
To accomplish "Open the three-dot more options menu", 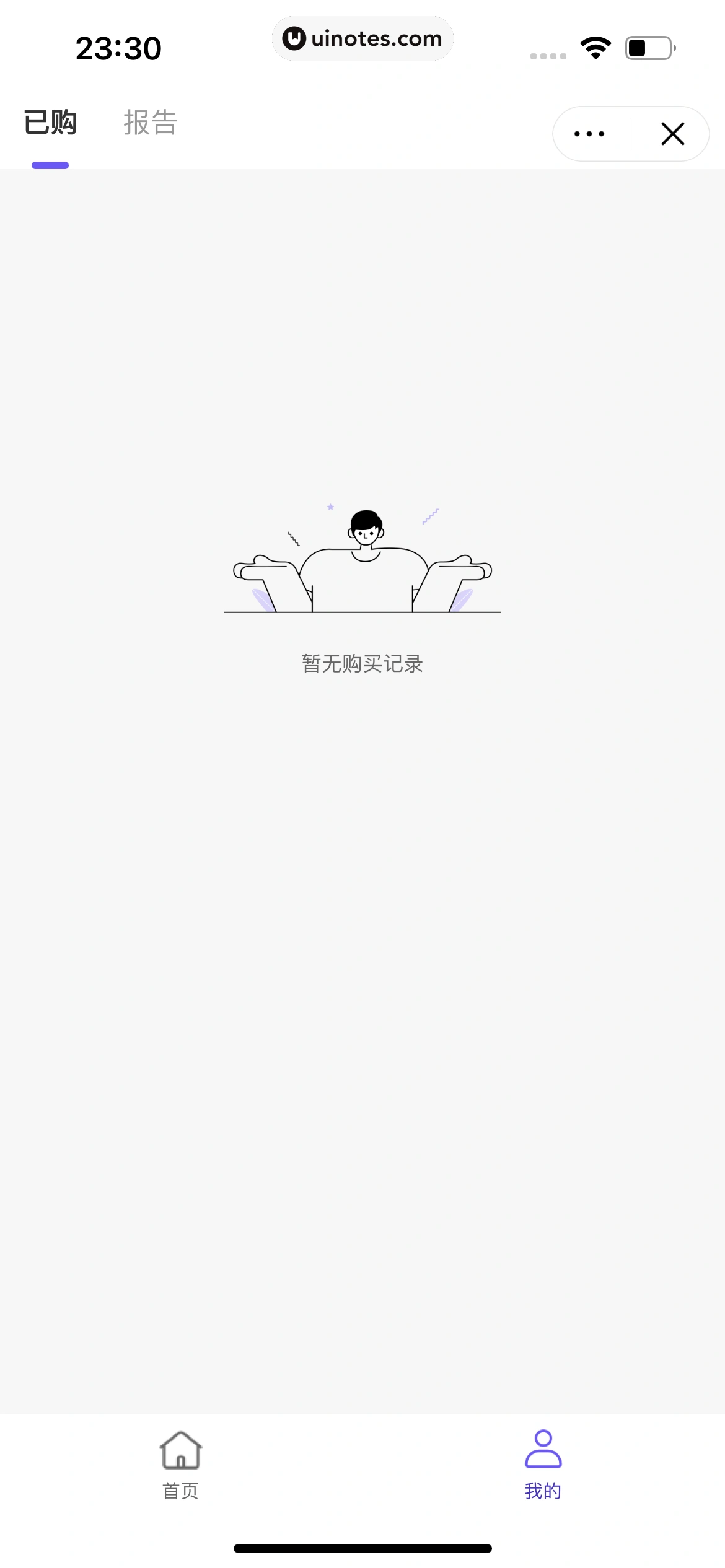I will [589, 134].
